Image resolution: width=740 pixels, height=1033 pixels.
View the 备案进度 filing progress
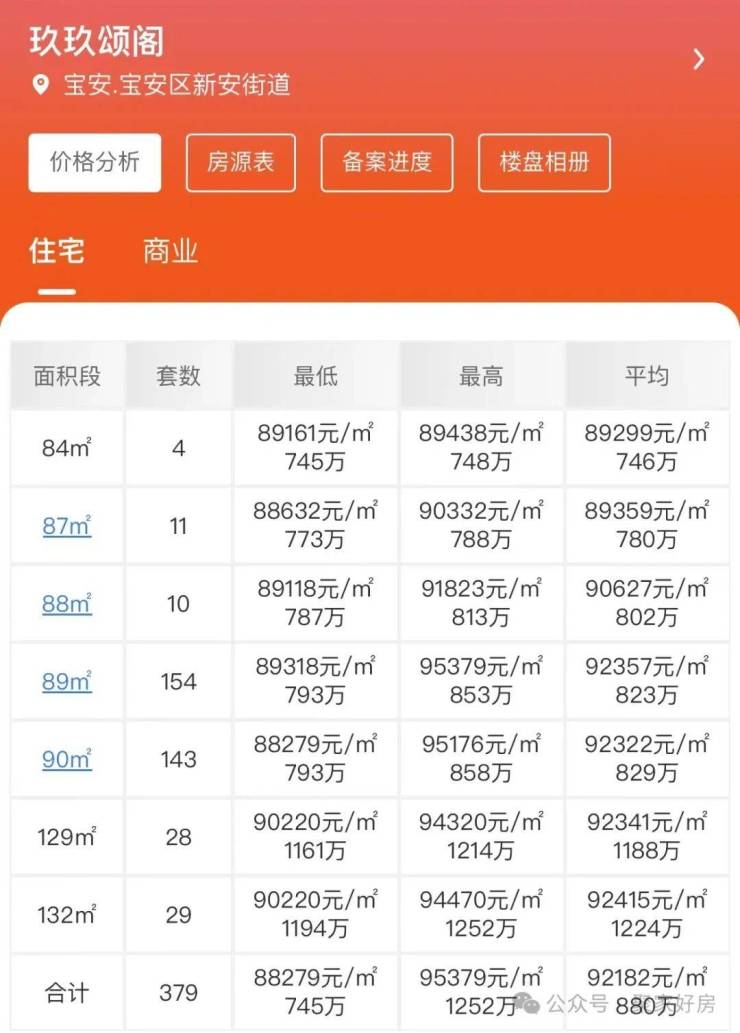[387, 162]
